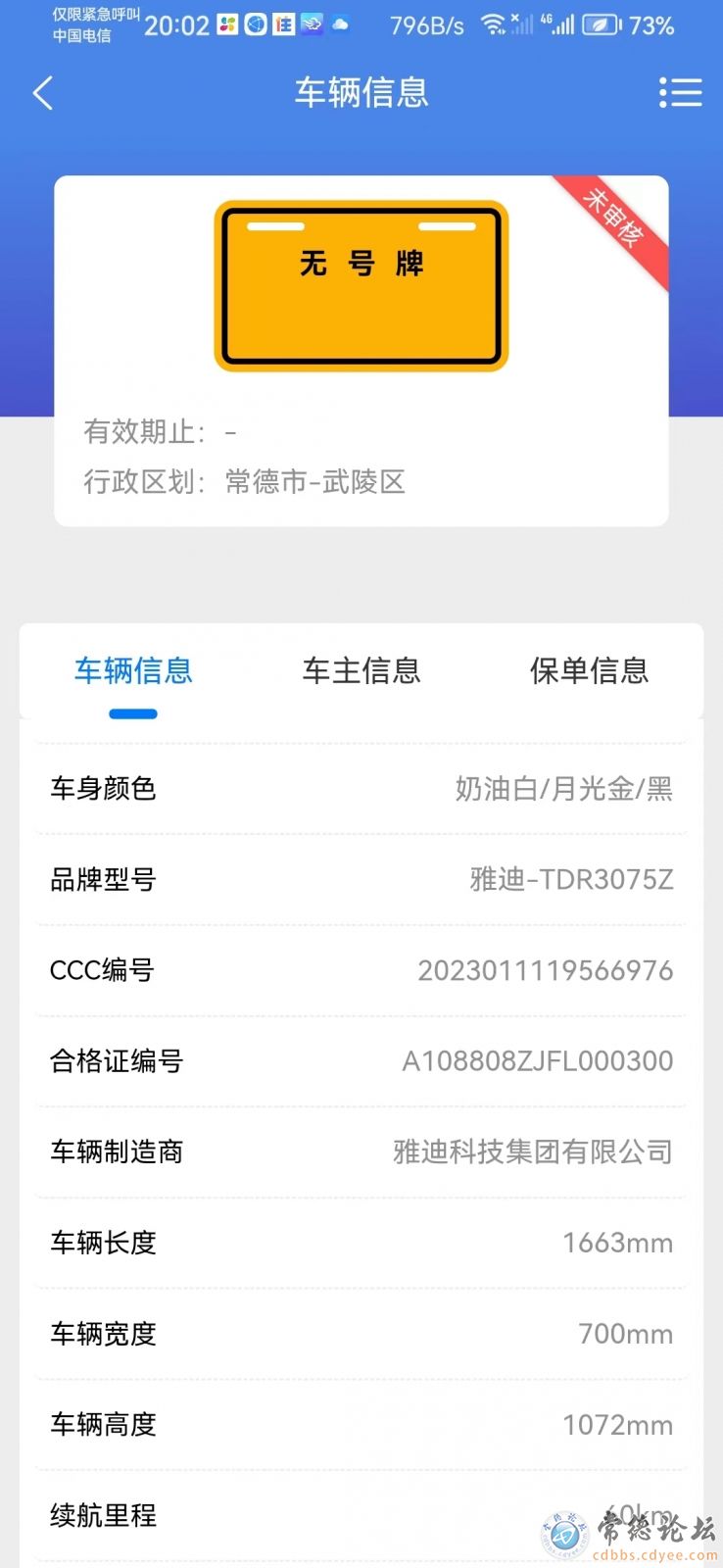The height and width of the screenshot is (1568, 723).
Task: Go back using the top-left arrow
Action: tap(43, 93)
